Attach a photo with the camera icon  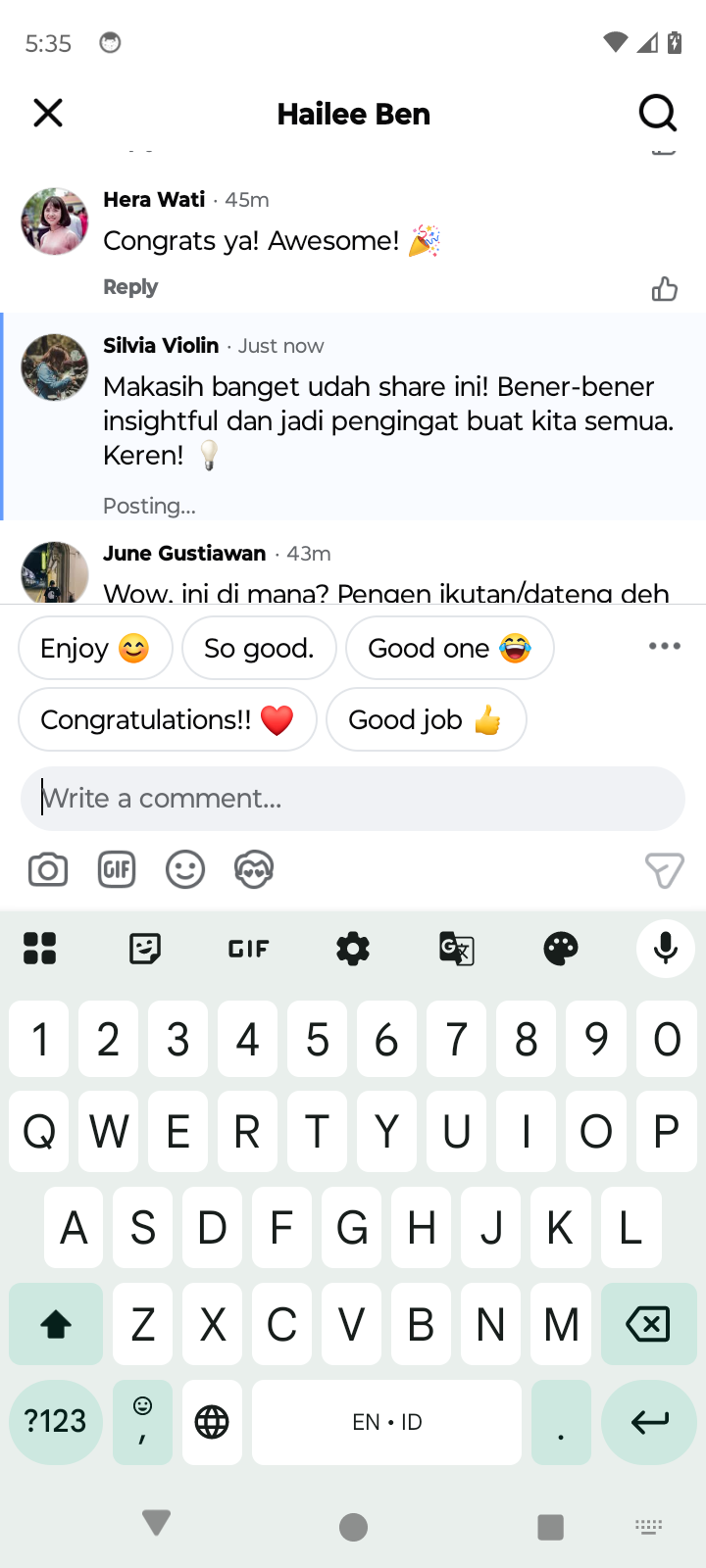point(48,870)
